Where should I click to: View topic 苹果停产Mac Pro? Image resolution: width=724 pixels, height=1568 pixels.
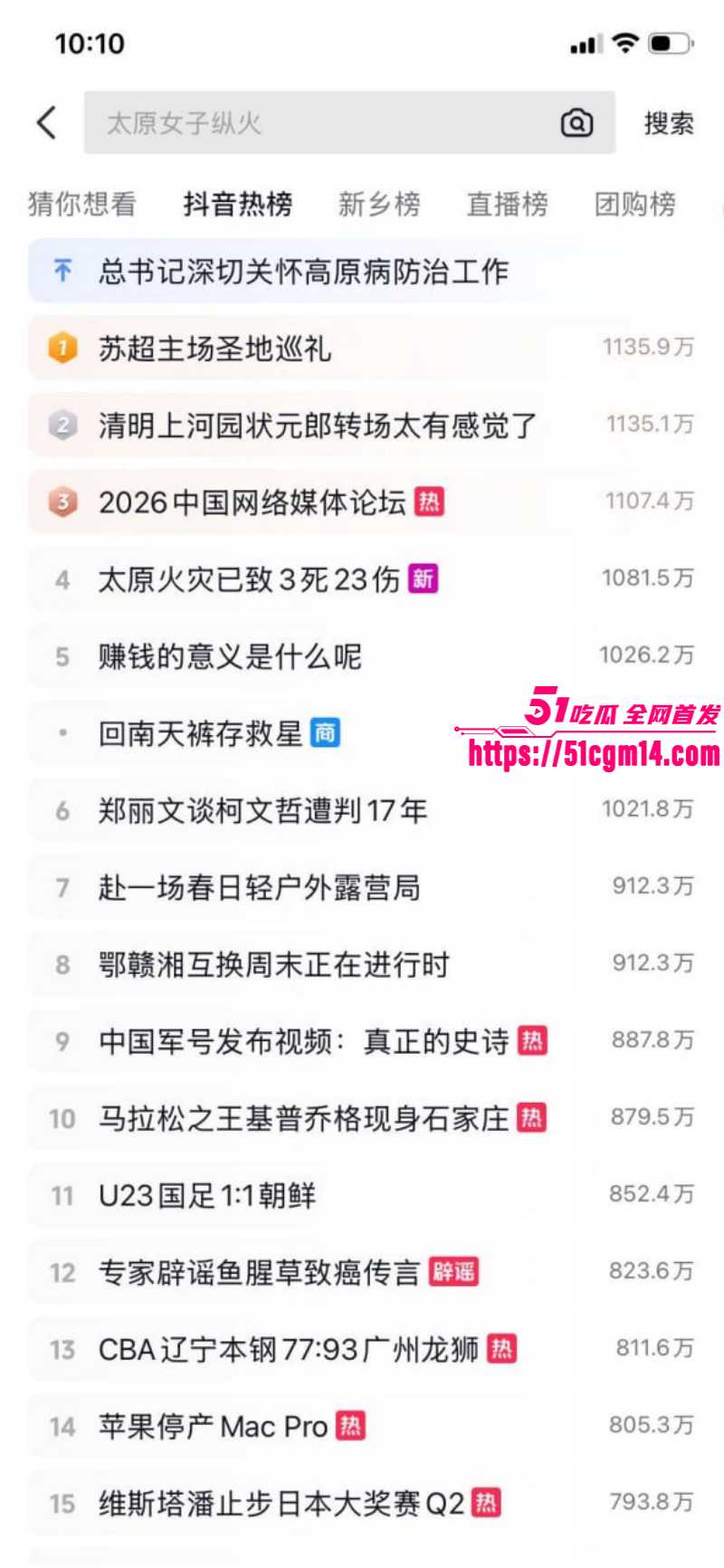[213, 1426]
